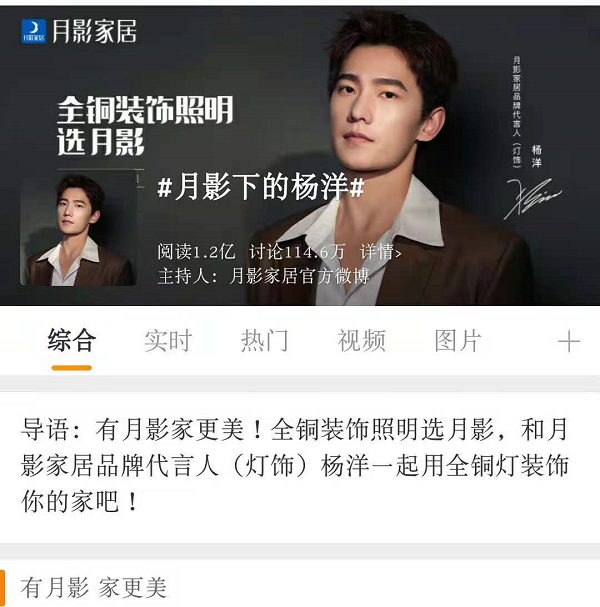Open 详情 for topic details
Screen dimensions: 600x607
(x=381, y=251)
